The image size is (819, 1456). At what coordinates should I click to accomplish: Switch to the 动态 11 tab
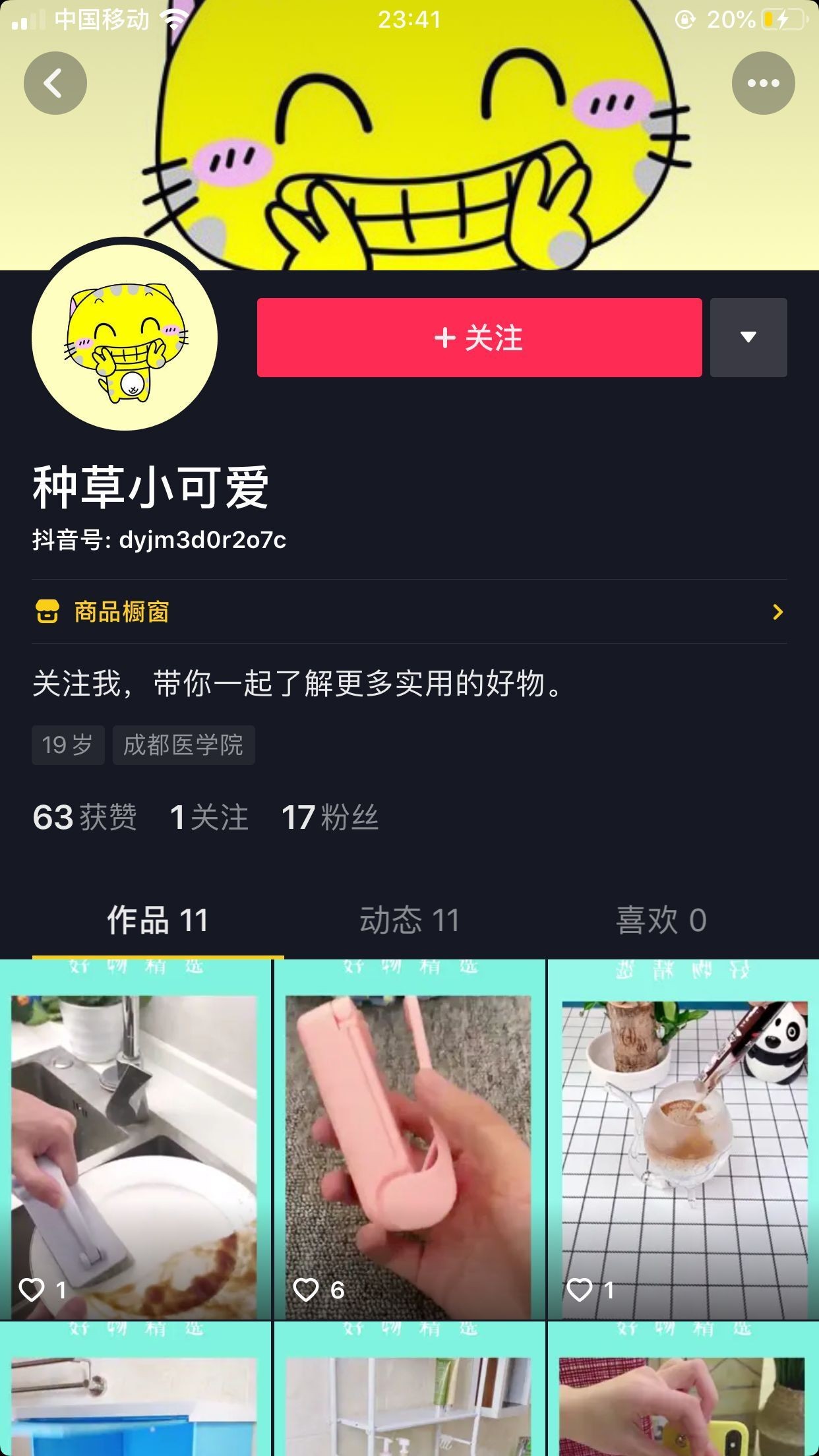click(409, 920)
